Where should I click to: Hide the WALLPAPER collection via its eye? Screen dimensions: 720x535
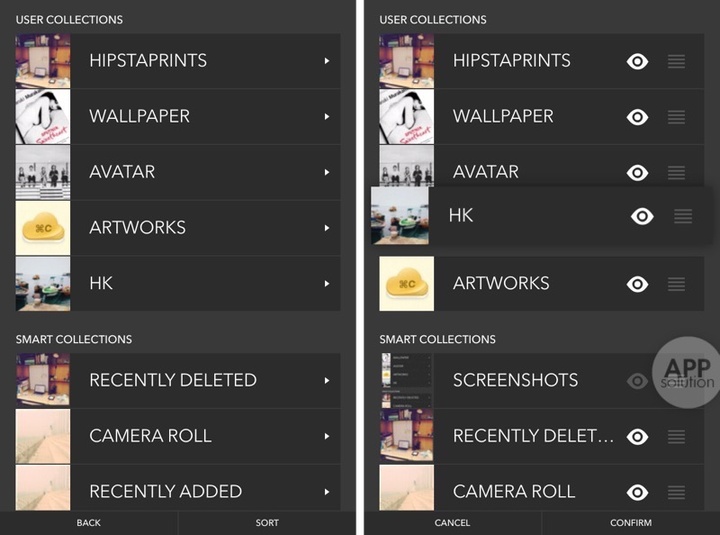(x=637, y=117)
